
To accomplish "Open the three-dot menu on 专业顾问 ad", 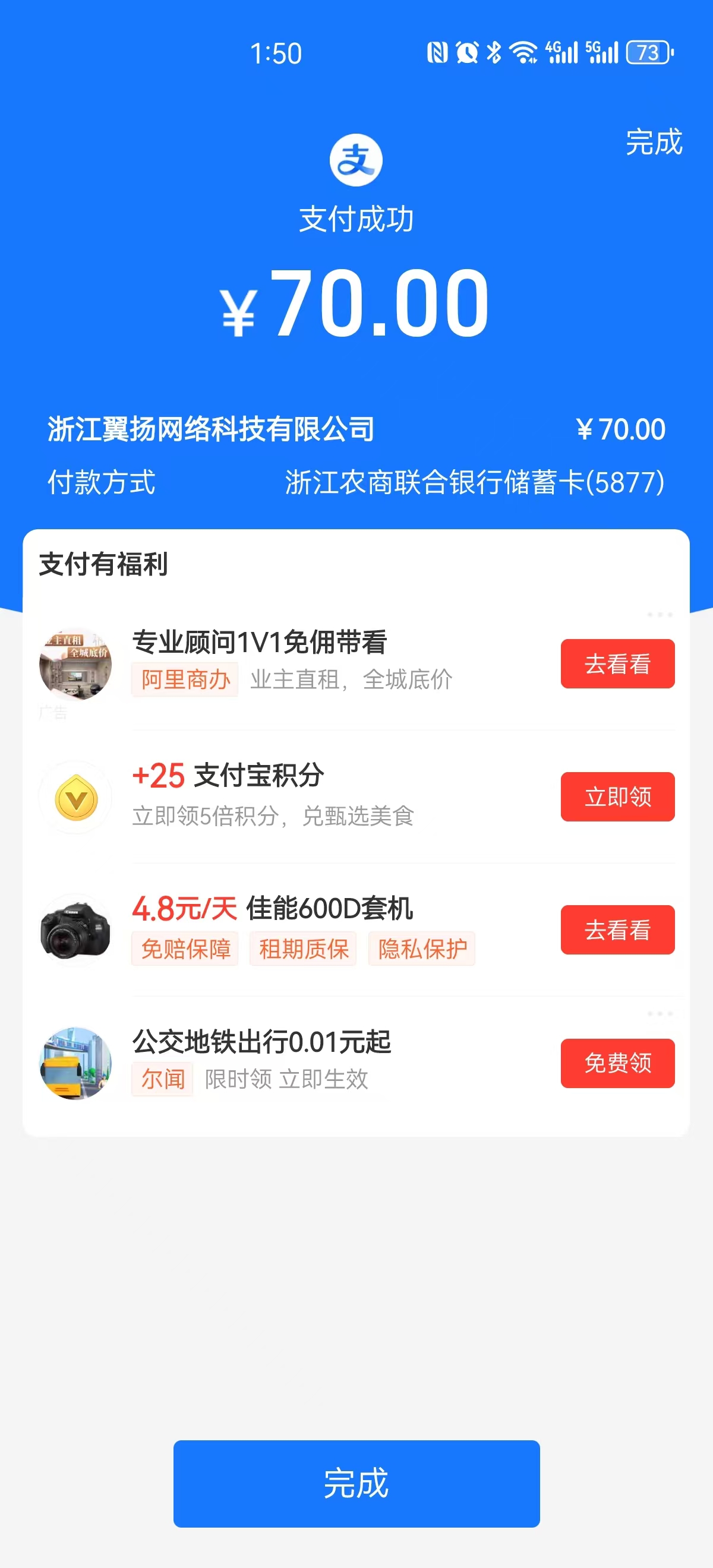I will point(660,615).
